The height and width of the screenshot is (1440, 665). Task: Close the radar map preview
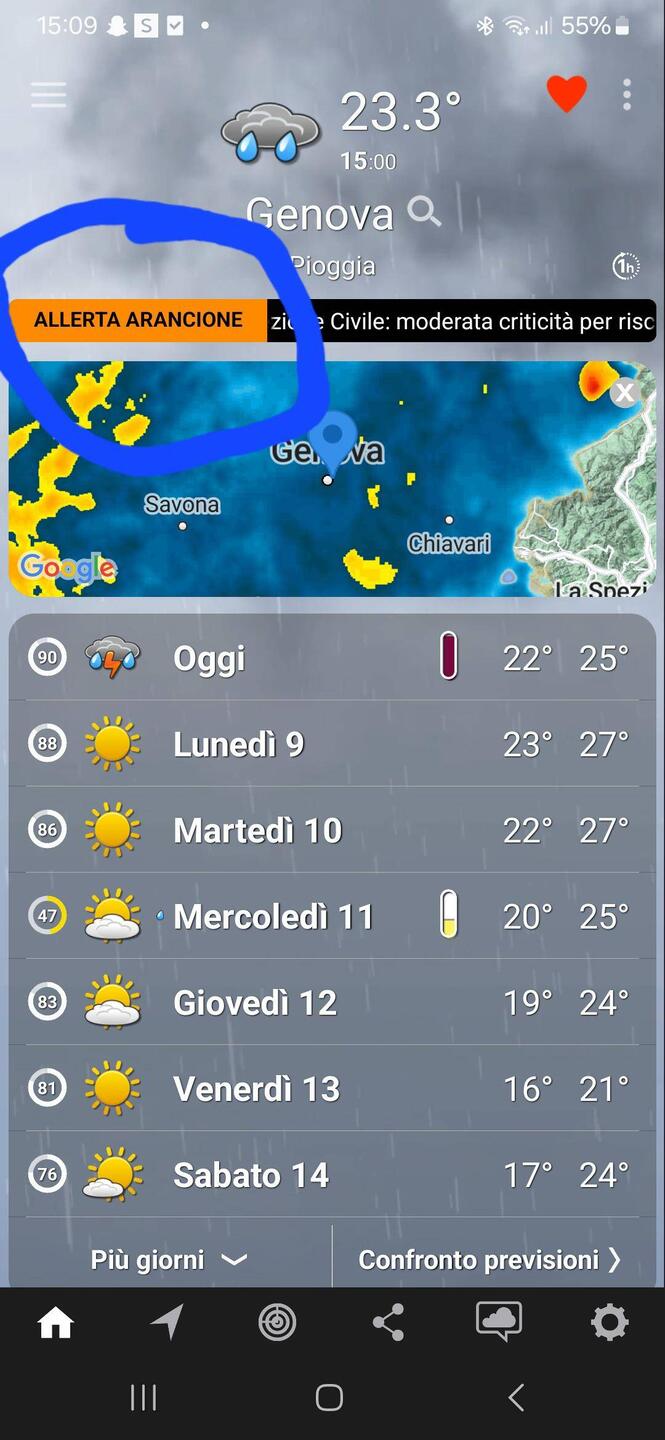click(x=625, y=392)
